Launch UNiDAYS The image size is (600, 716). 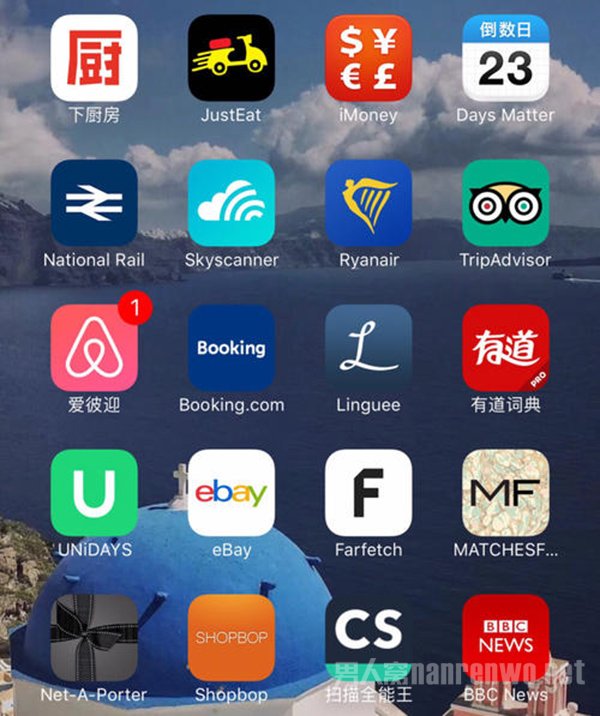tap(94, 493)
